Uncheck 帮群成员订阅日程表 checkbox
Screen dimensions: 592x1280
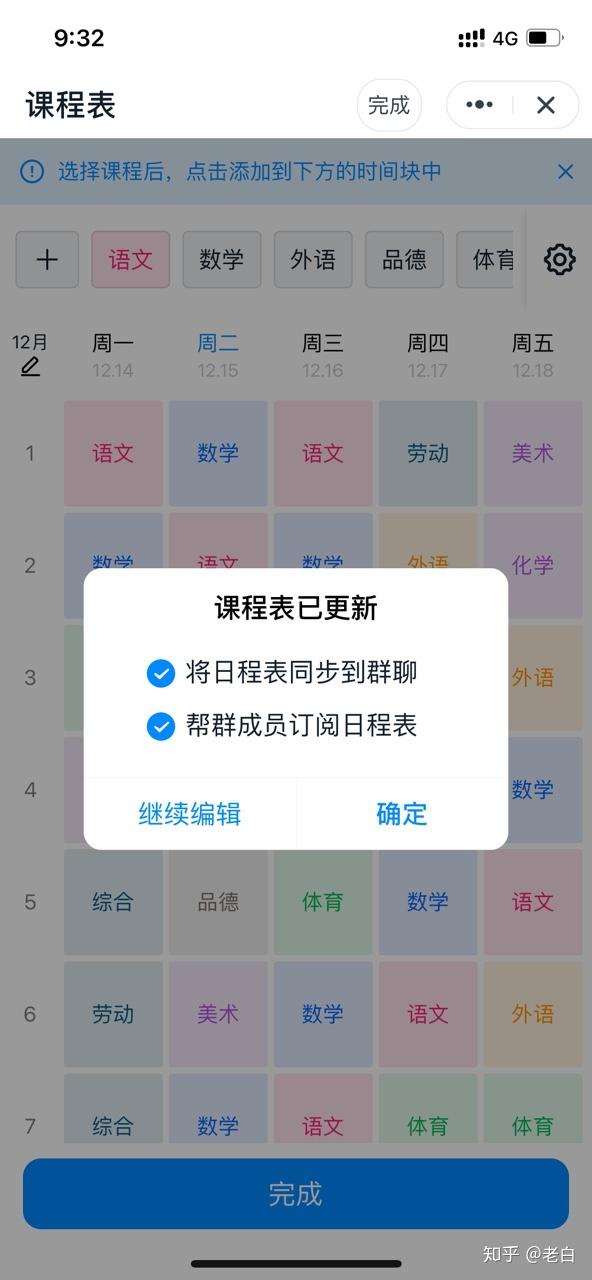161,726
